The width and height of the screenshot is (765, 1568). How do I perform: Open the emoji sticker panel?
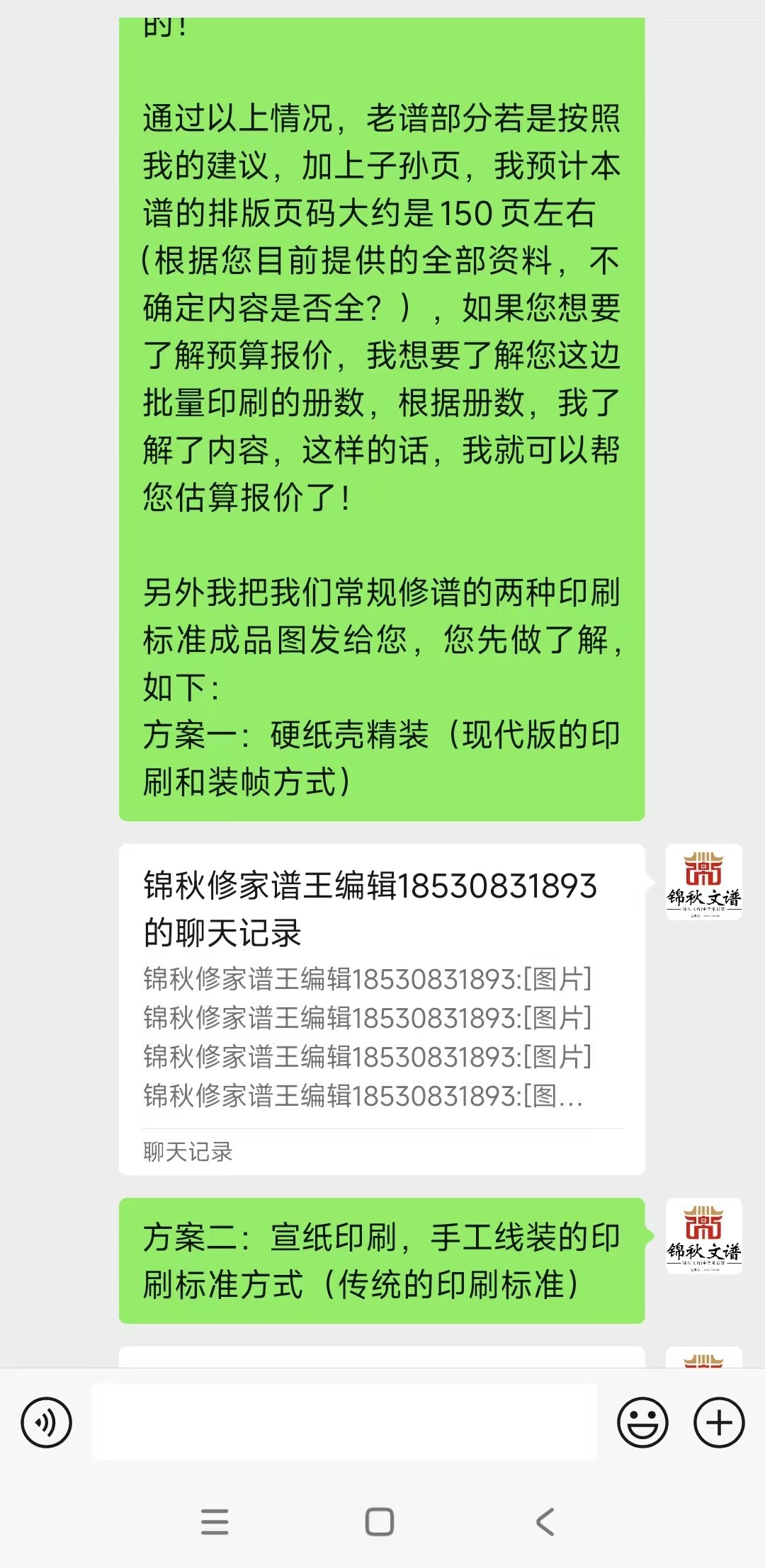[642, 1422]
